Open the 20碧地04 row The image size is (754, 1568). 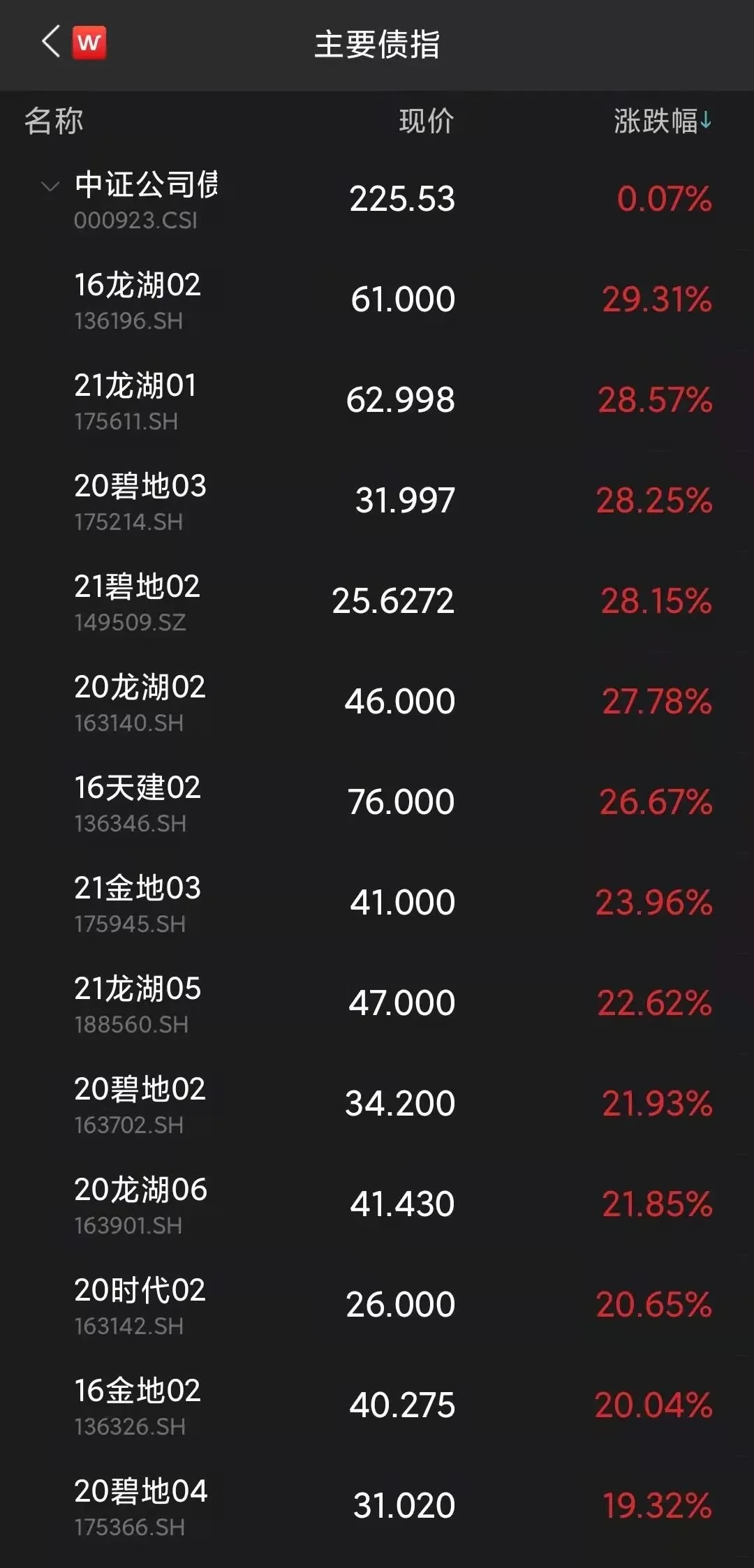pyautogui.click(x=377, y=1507)
